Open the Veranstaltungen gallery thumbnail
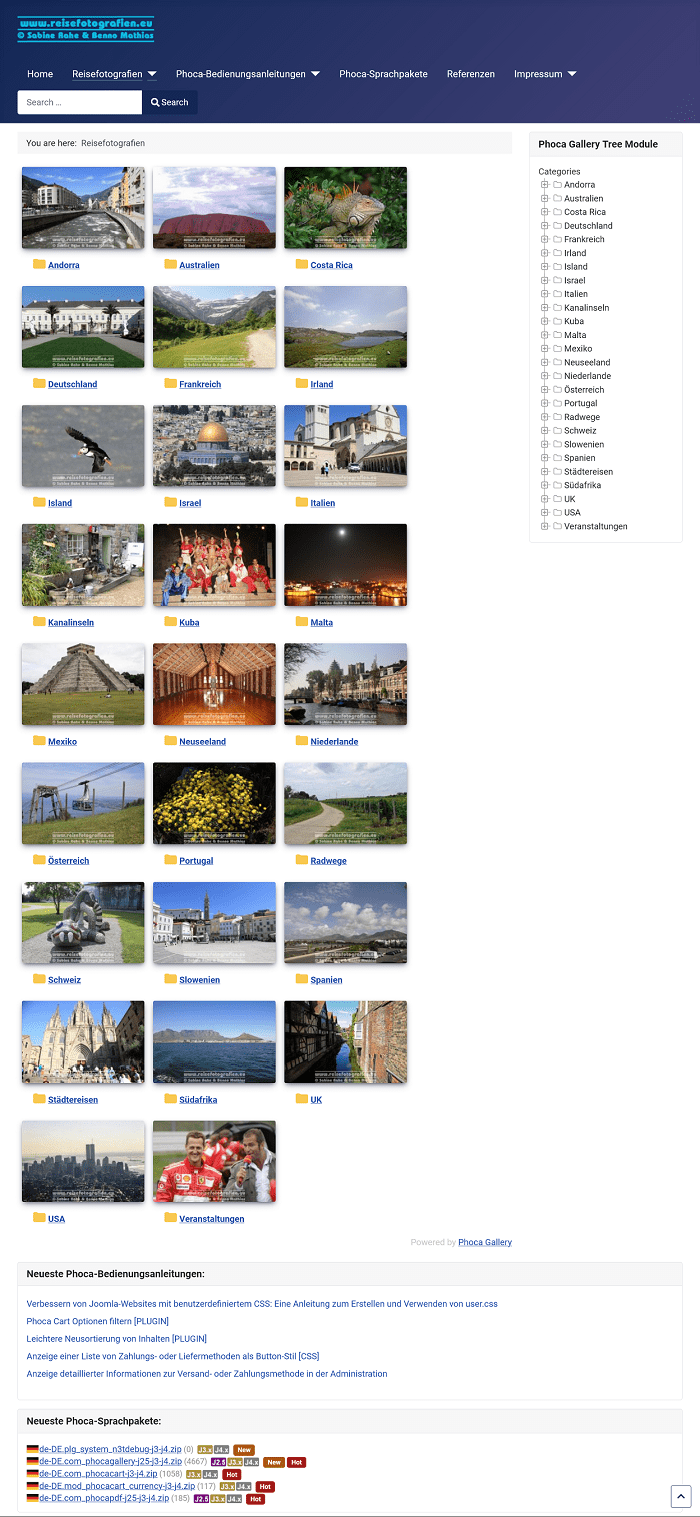 click(x=214, y=1160)
